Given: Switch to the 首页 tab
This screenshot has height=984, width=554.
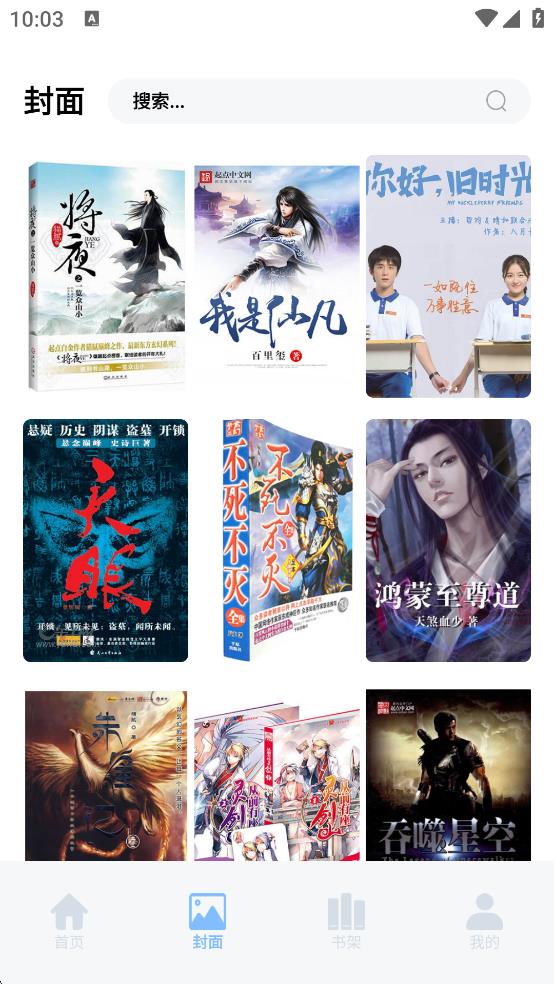Looking at the screenshot, I should pos(69,921).
